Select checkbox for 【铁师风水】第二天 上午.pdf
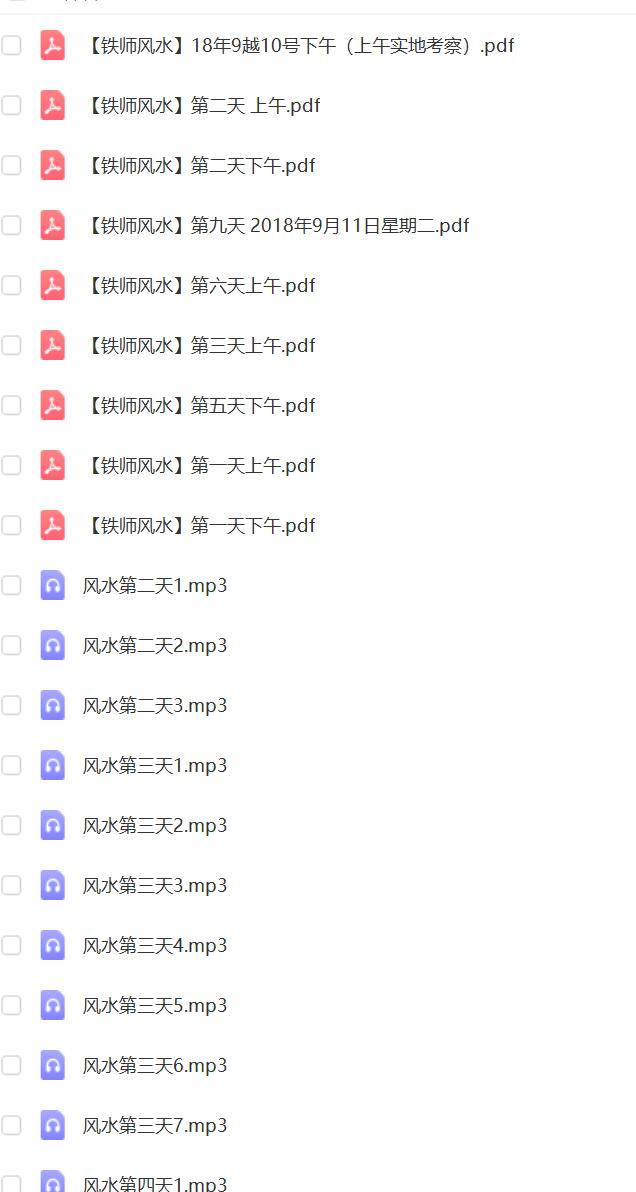Viewport: 636px width, 1192px height. pos(11,105)
